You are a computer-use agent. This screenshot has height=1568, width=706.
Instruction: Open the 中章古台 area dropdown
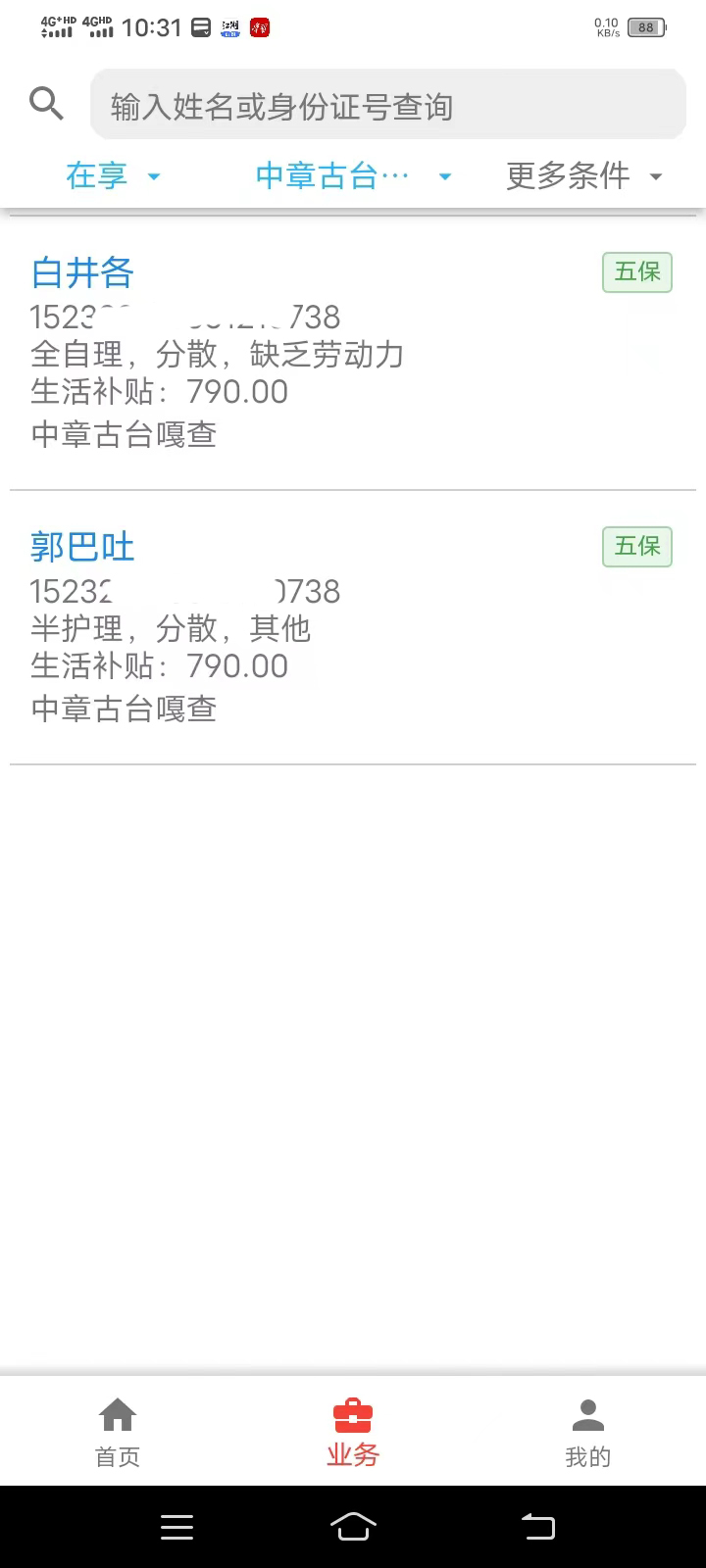[x=353, y=176]
